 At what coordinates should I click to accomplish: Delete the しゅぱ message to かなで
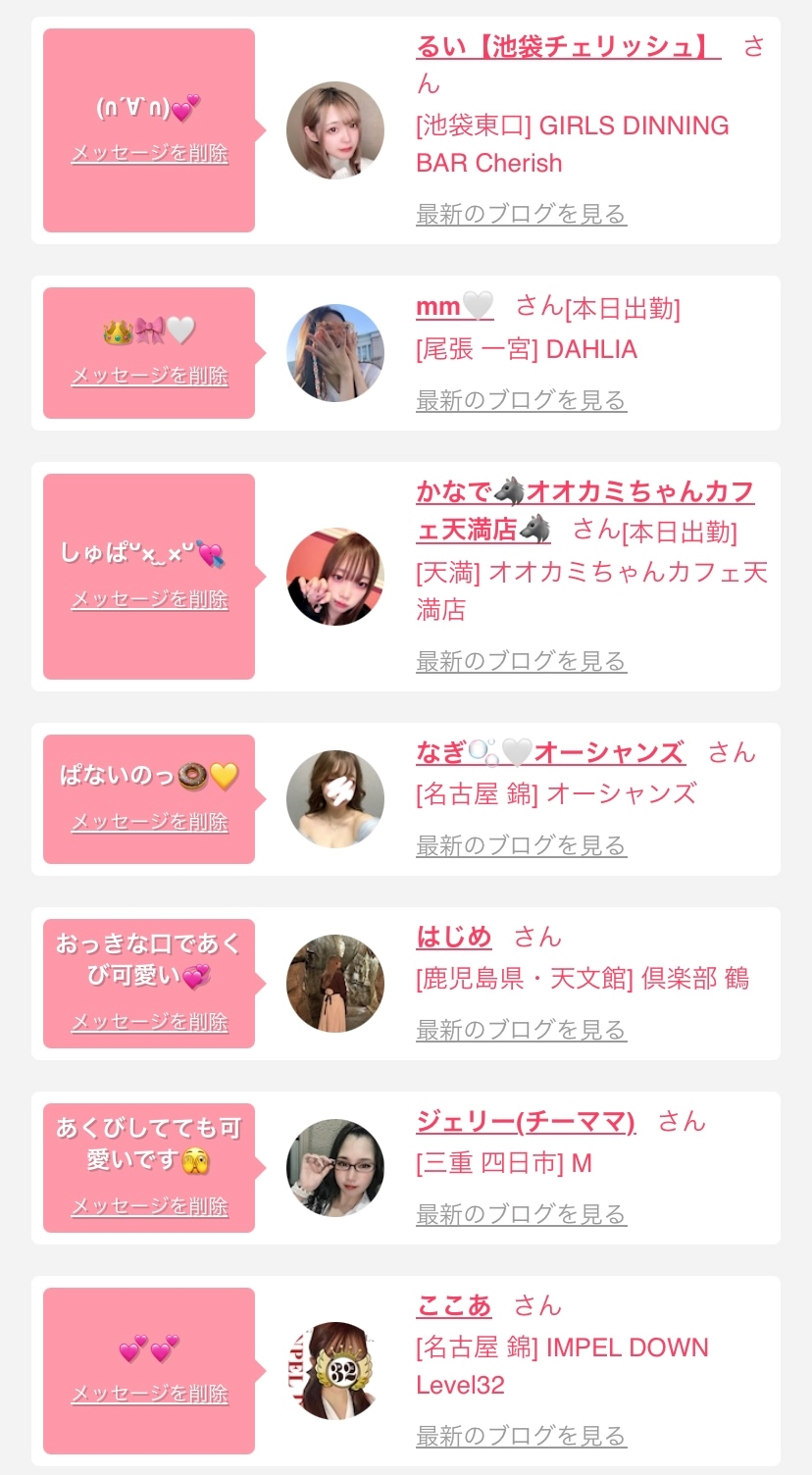[150, 599]
